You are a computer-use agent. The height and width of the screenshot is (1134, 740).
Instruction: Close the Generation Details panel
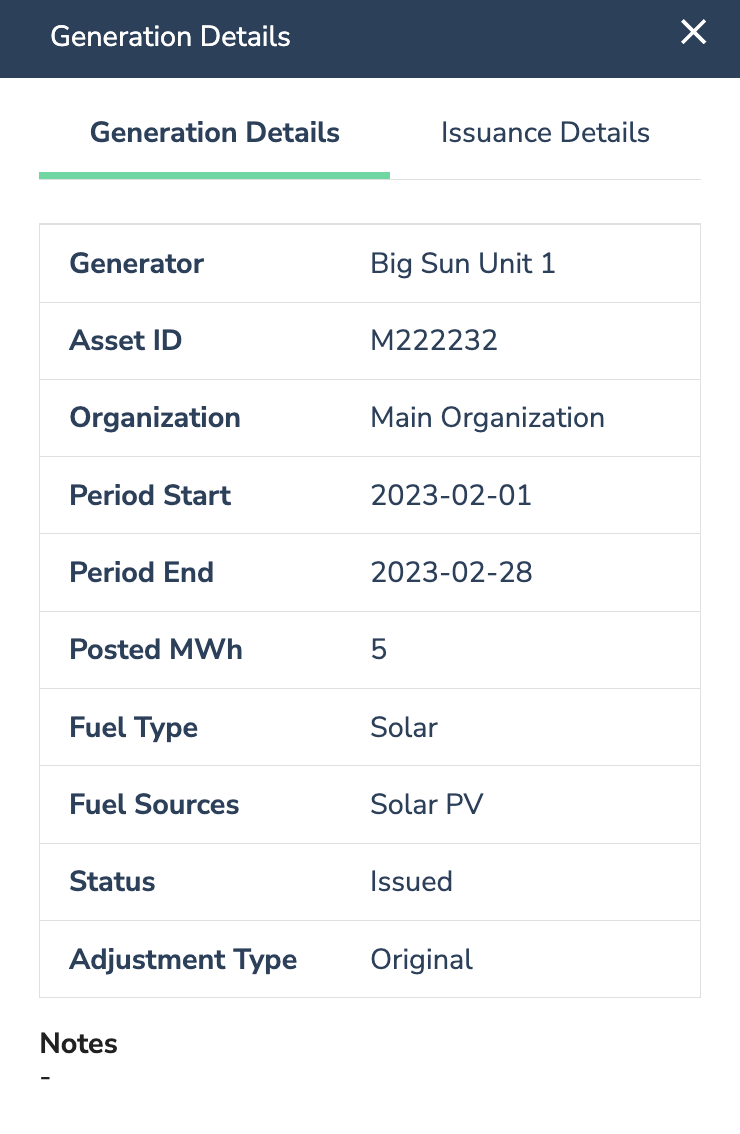pyautogui.click(x=693, y=33)
